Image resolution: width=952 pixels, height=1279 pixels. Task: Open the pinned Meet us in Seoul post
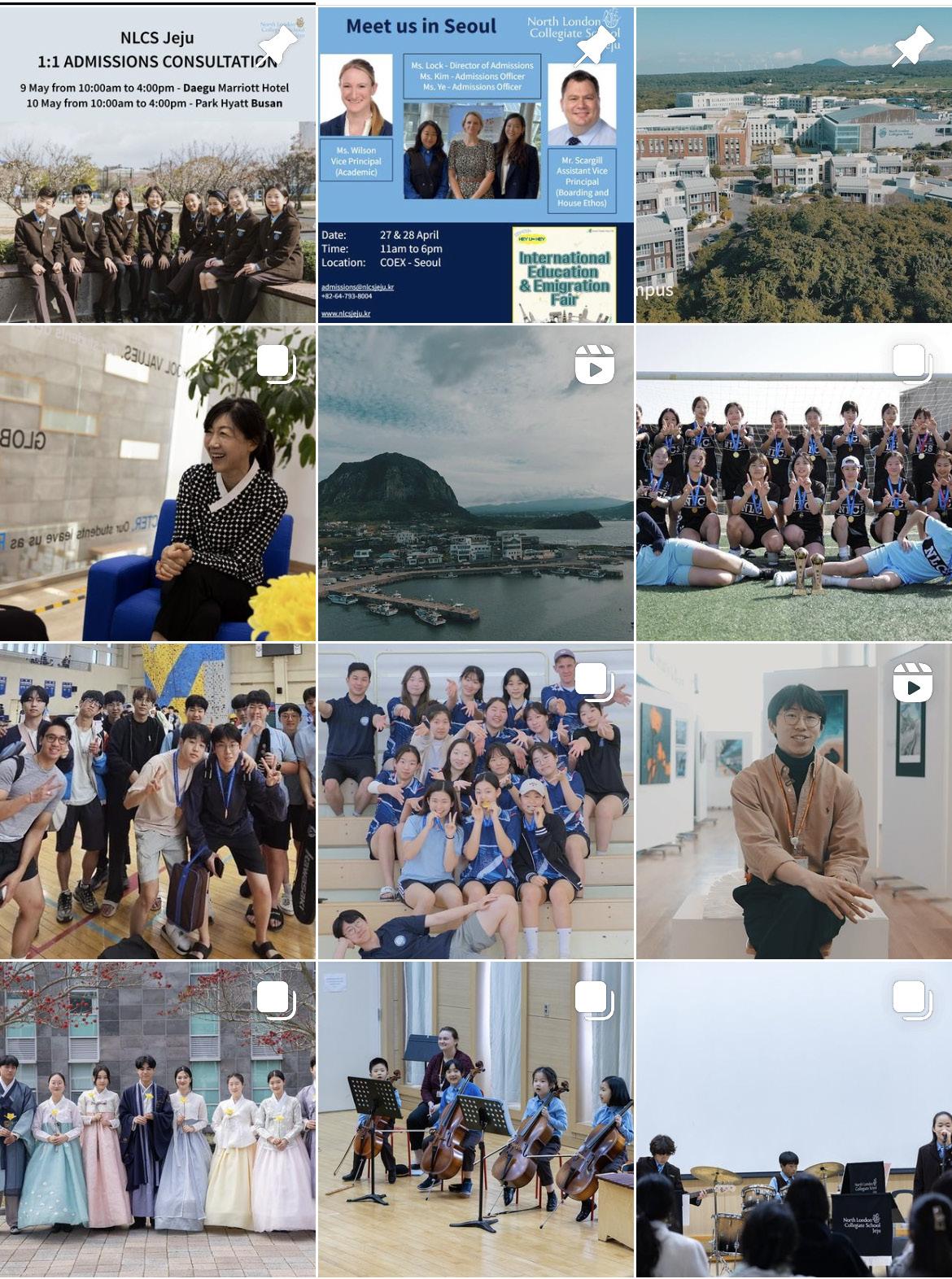click(475, 165)
